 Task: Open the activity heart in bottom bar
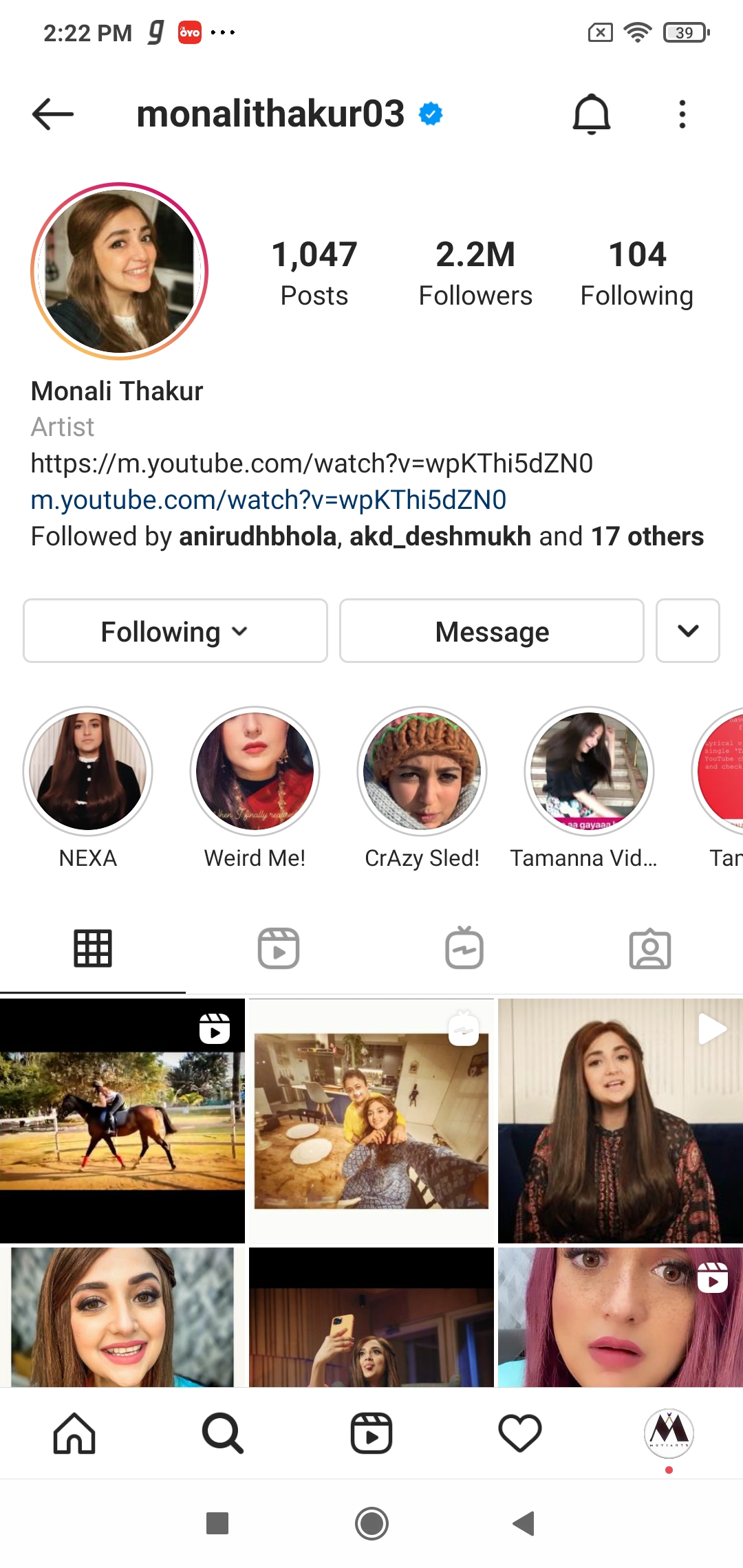(520, 1433)
